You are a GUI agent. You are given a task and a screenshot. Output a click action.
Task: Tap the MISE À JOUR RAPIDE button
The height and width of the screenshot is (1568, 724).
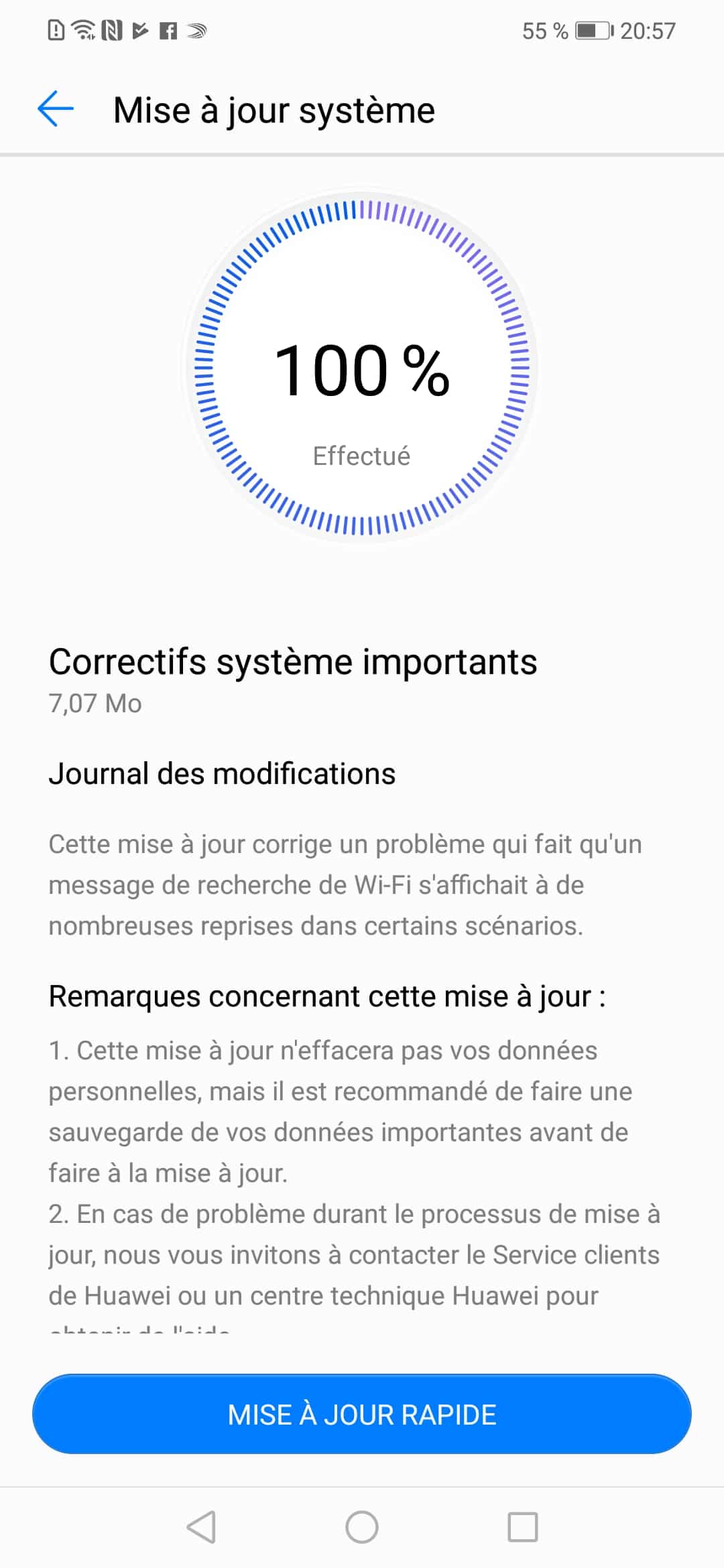point(362,1415)
